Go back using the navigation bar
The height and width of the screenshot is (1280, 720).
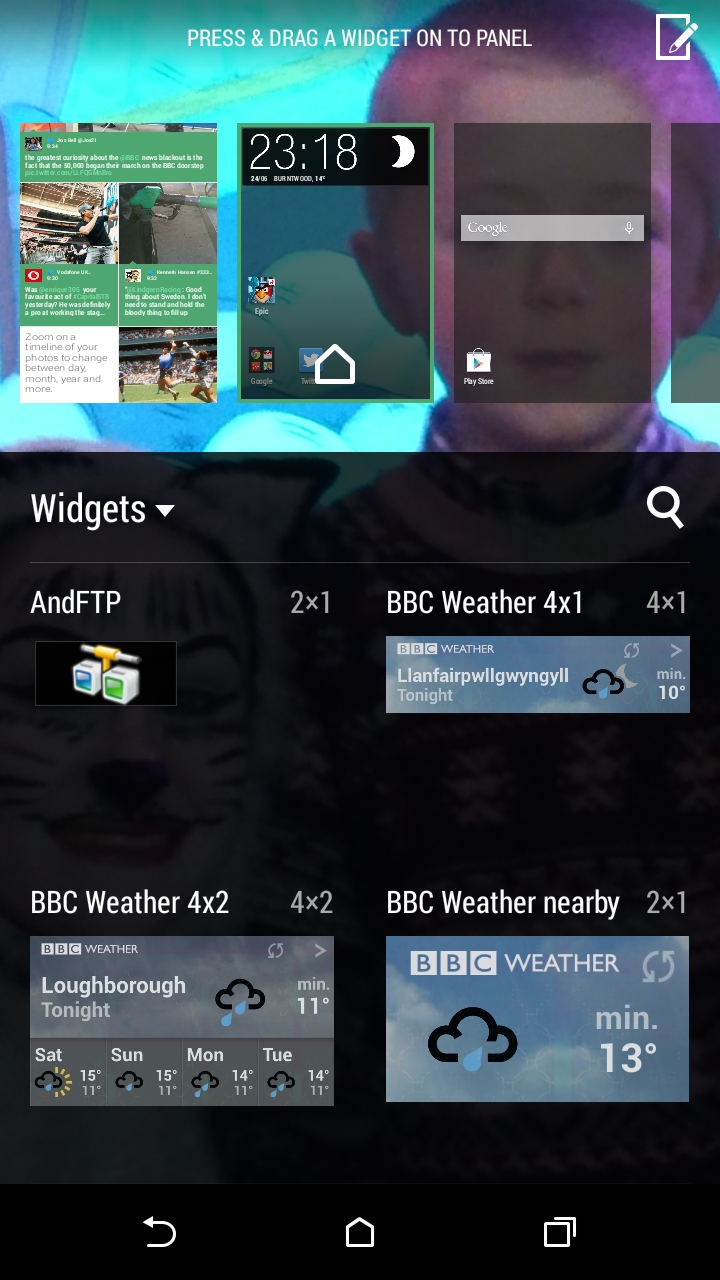(160, 1232)
